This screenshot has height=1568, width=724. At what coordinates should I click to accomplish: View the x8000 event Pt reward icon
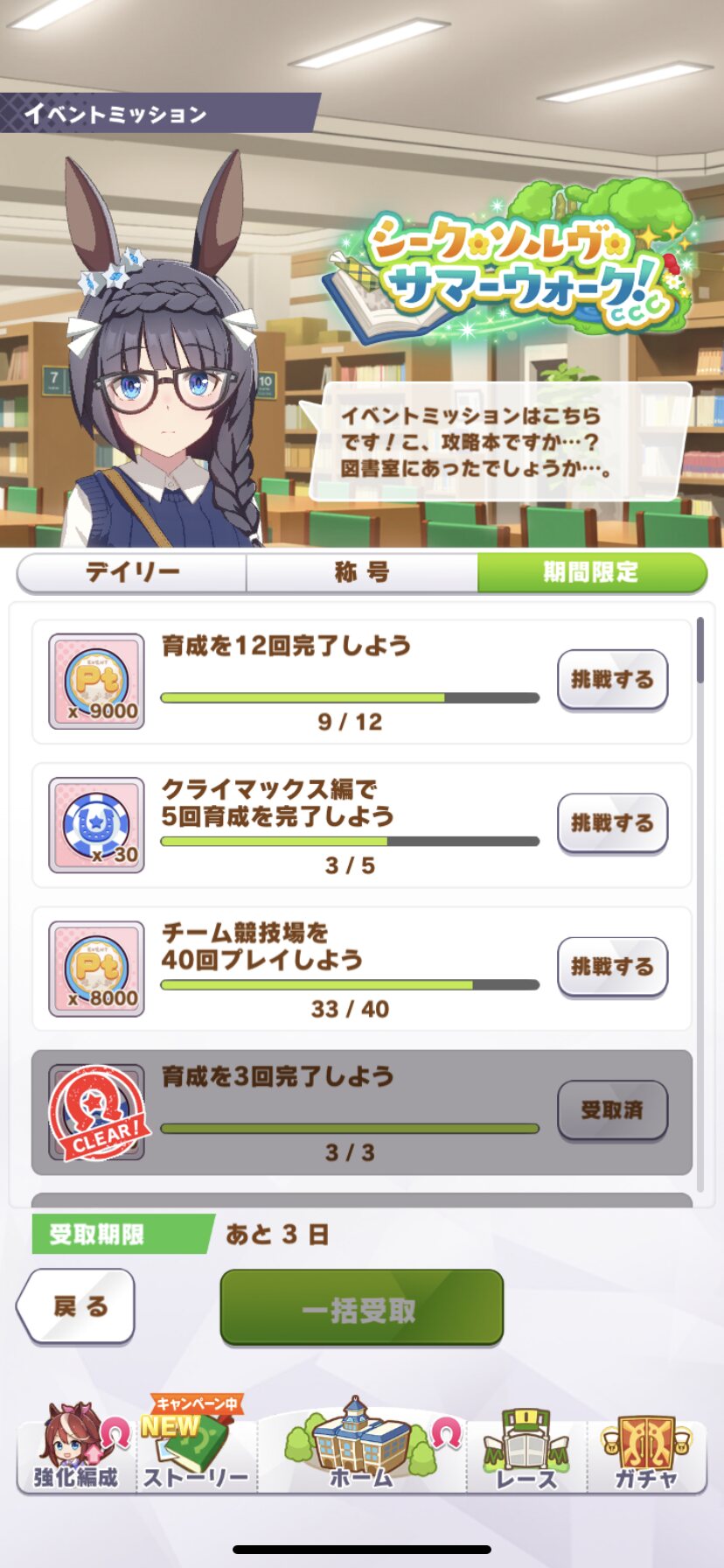pyautogui.click(x=96, y=969)
